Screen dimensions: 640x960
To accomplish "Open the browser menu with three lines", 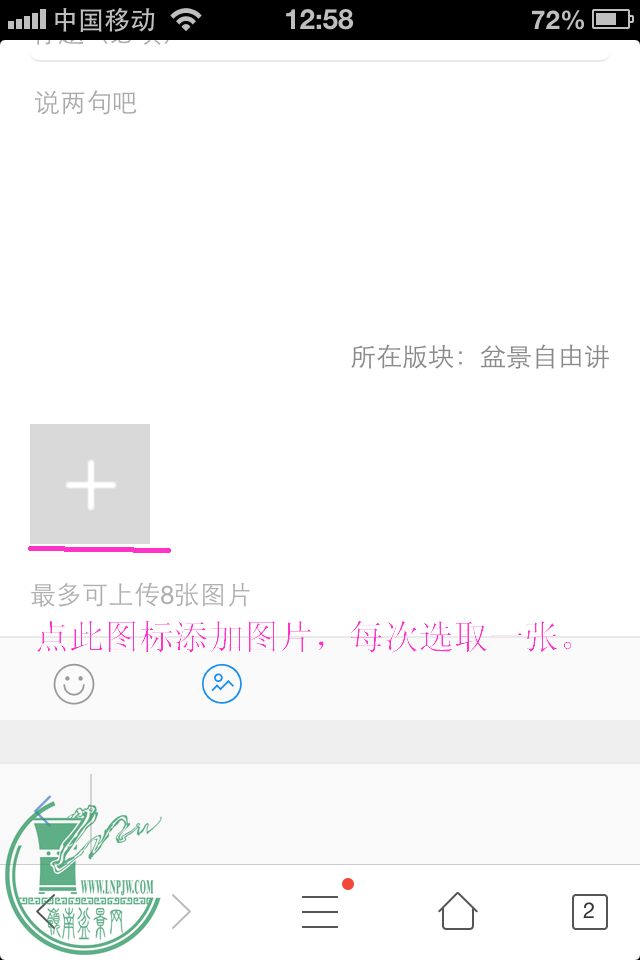I will [x=320, y=911].
